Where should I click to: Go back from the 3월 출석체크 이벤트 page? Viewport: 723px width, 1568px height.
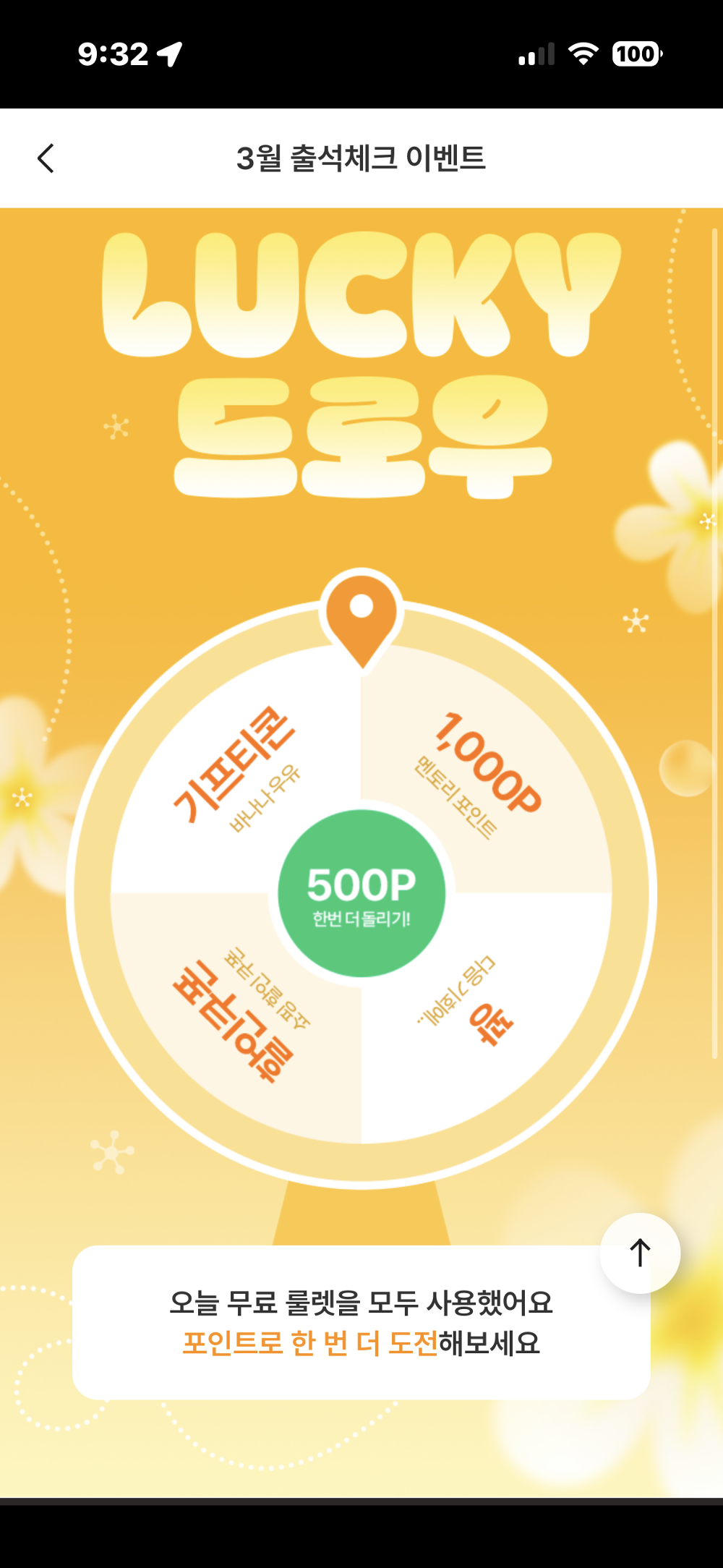(46, 158)
